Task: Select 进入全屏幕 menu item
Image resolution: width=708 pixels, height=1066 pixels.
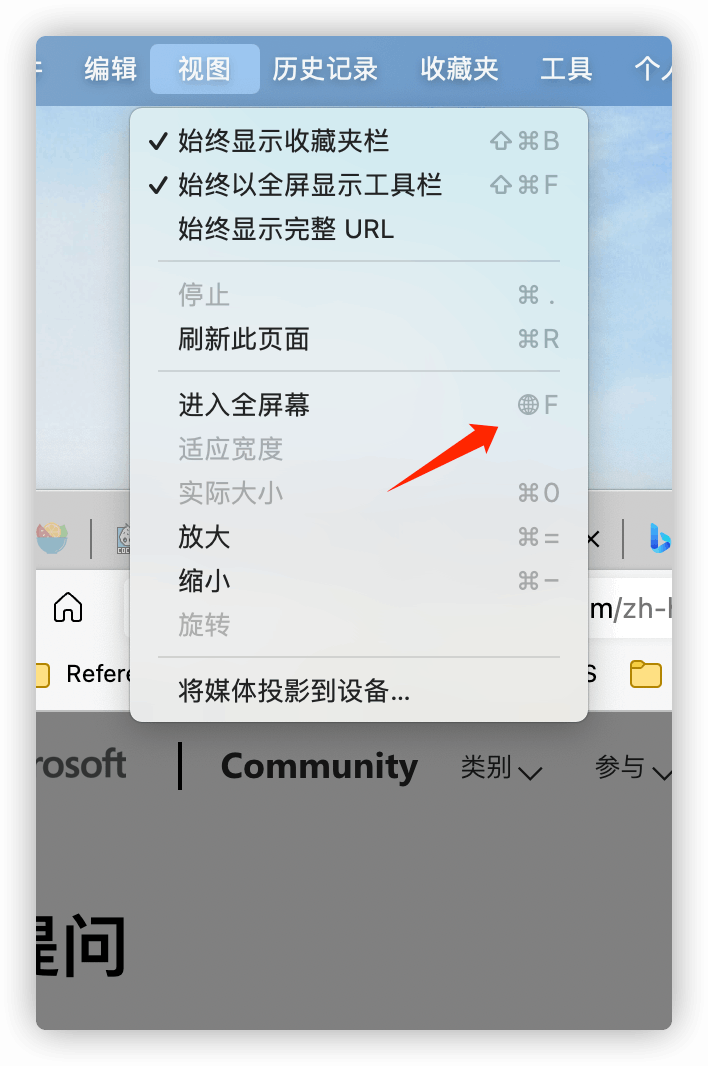Action: pyautogui.click(x=244, y=405)
